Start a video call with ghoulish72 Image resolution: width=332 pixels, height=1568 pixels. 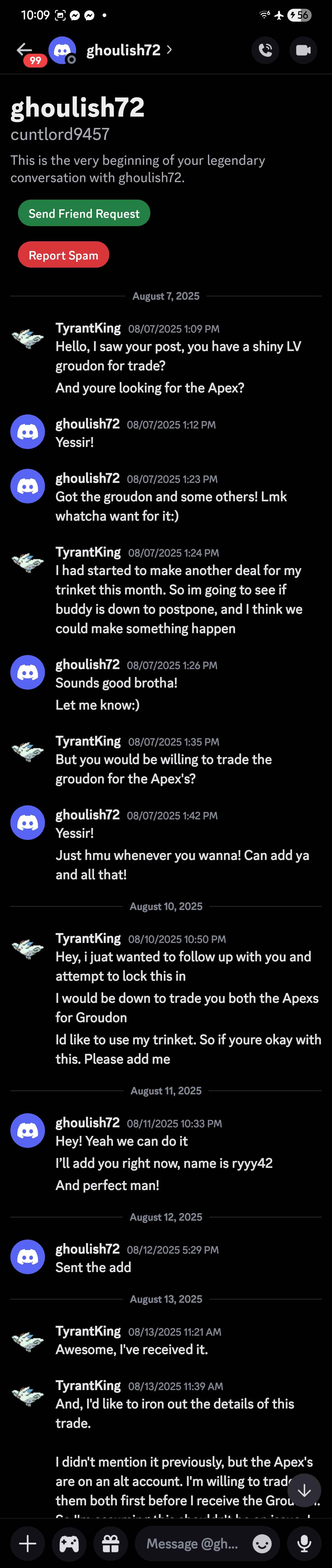click(x=303, y=50)
